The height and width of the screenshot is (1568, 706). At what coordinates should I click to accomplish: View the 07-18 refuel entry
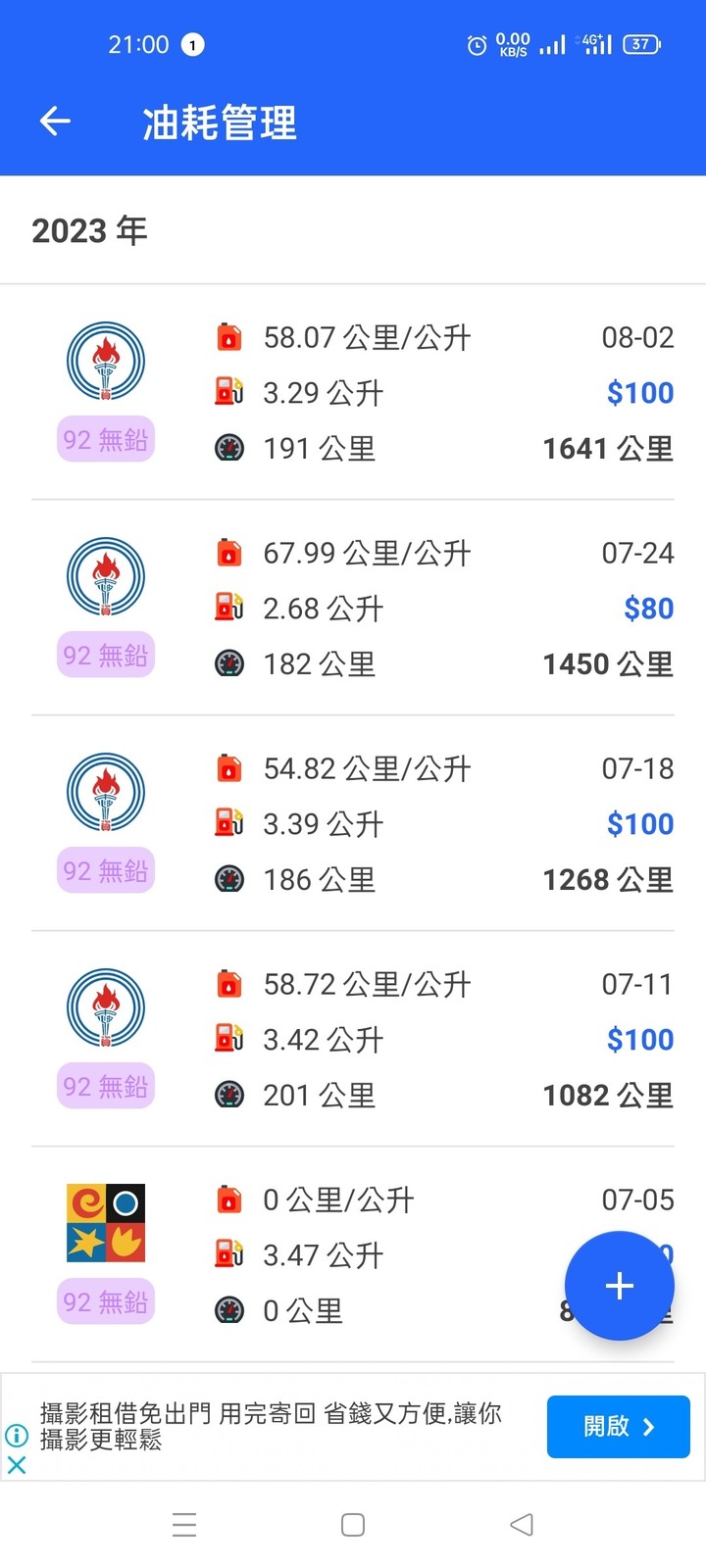pos(353,823)
